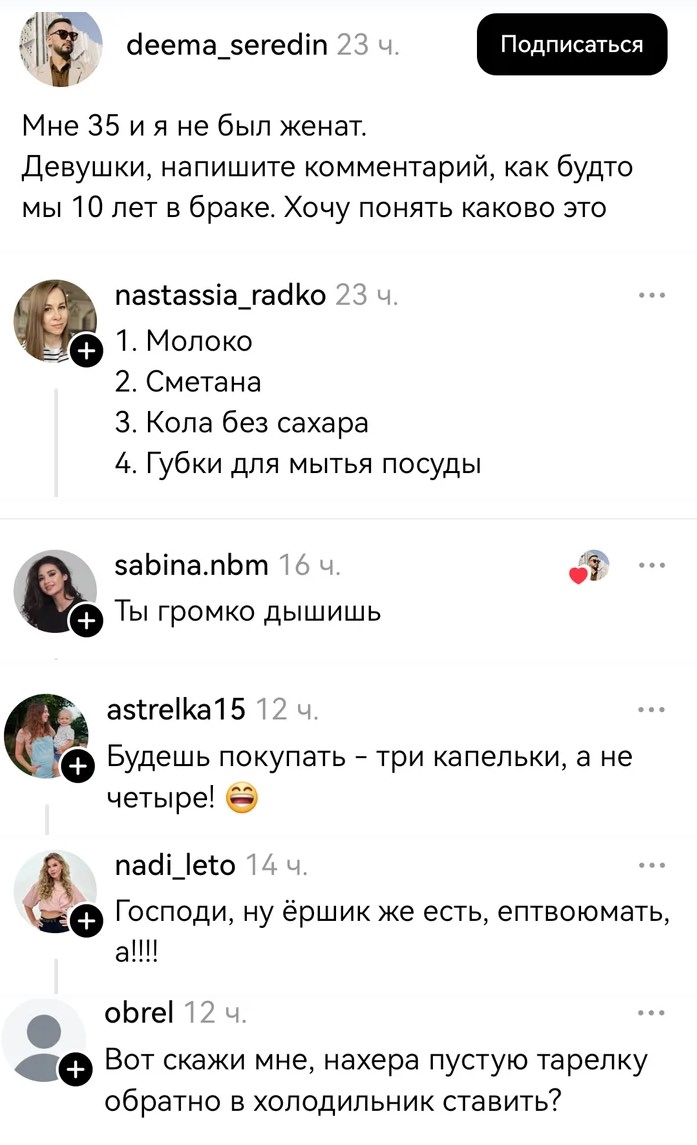Open overflow menu on astrelka15's comment

tap(651, 710)
